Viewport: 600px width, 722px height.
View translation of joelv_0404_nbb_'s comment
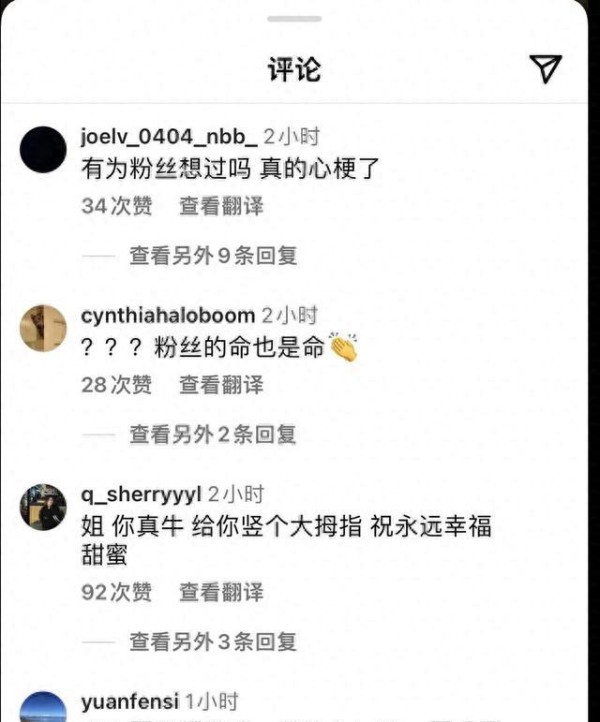221,206
